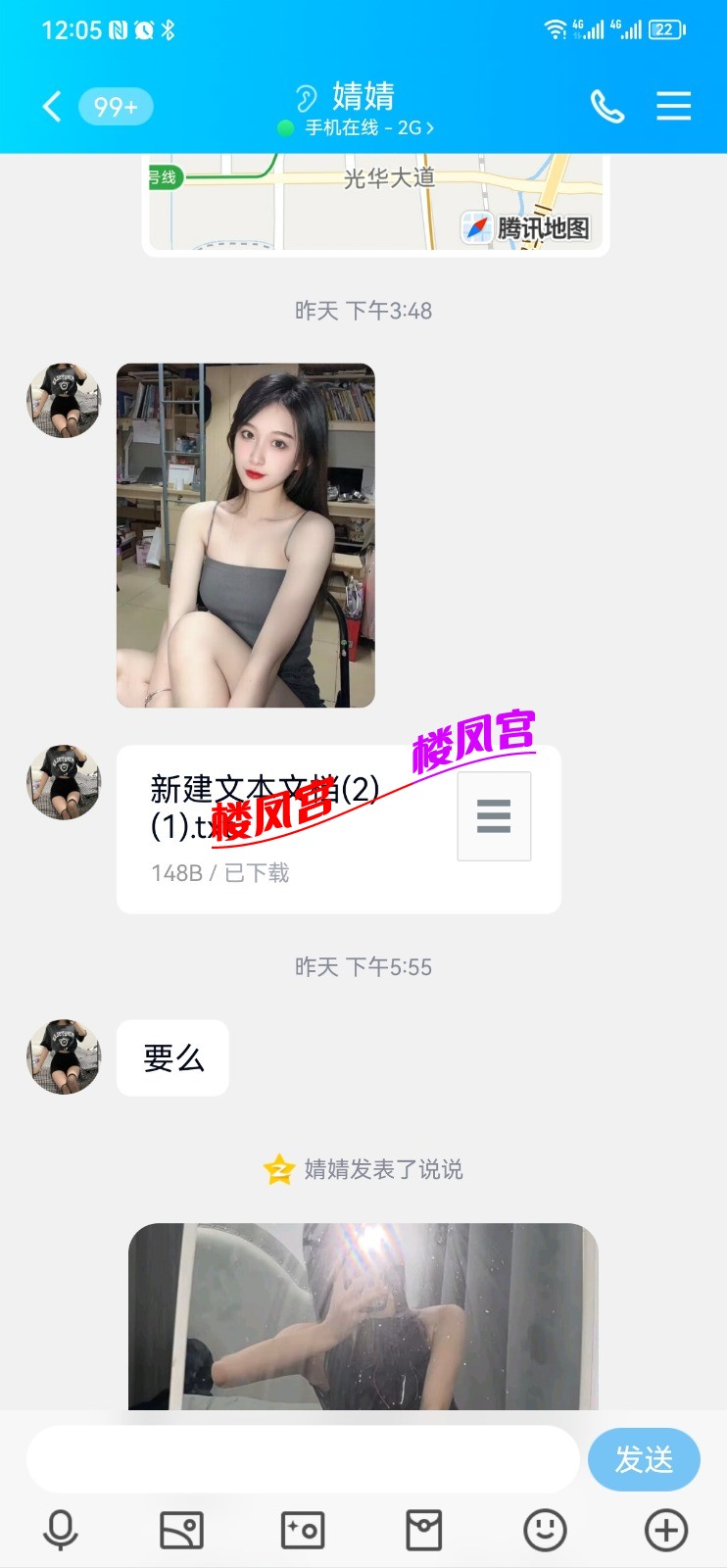Tap the ear listening icon beside 婧婧
The width and height of the screenshot is (727, 1568).
307,94
